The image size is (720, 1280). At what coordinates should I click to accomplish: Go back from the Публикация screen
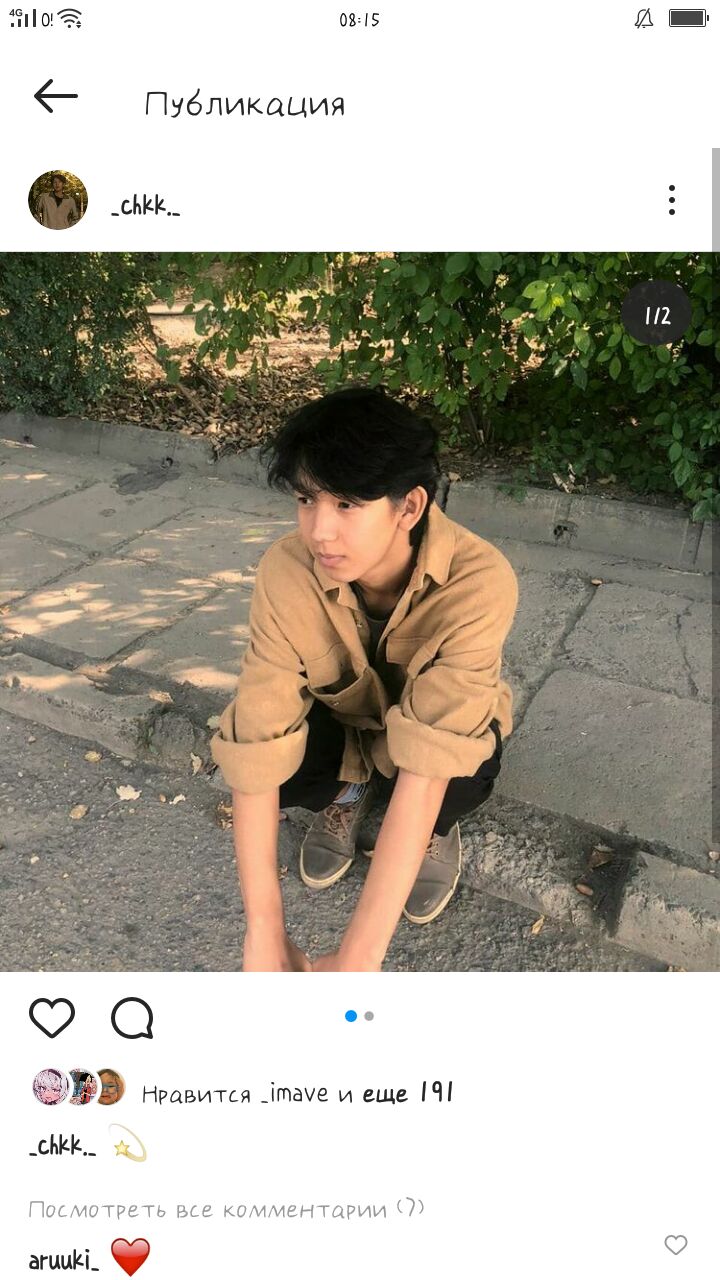tap(55, 97)
